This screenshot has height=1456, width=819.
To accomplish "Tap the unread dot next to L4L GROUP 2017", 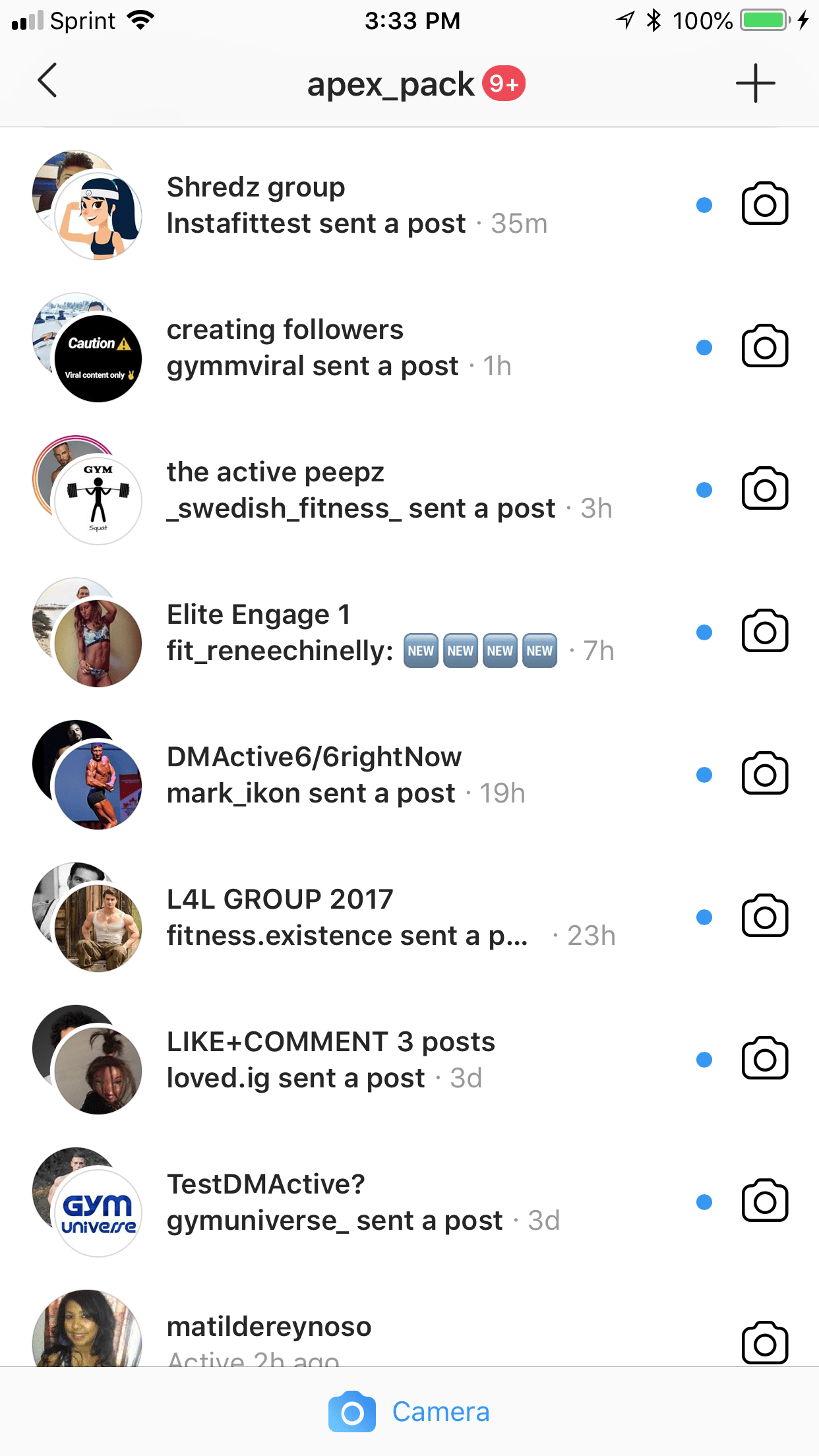I will 704,916.
